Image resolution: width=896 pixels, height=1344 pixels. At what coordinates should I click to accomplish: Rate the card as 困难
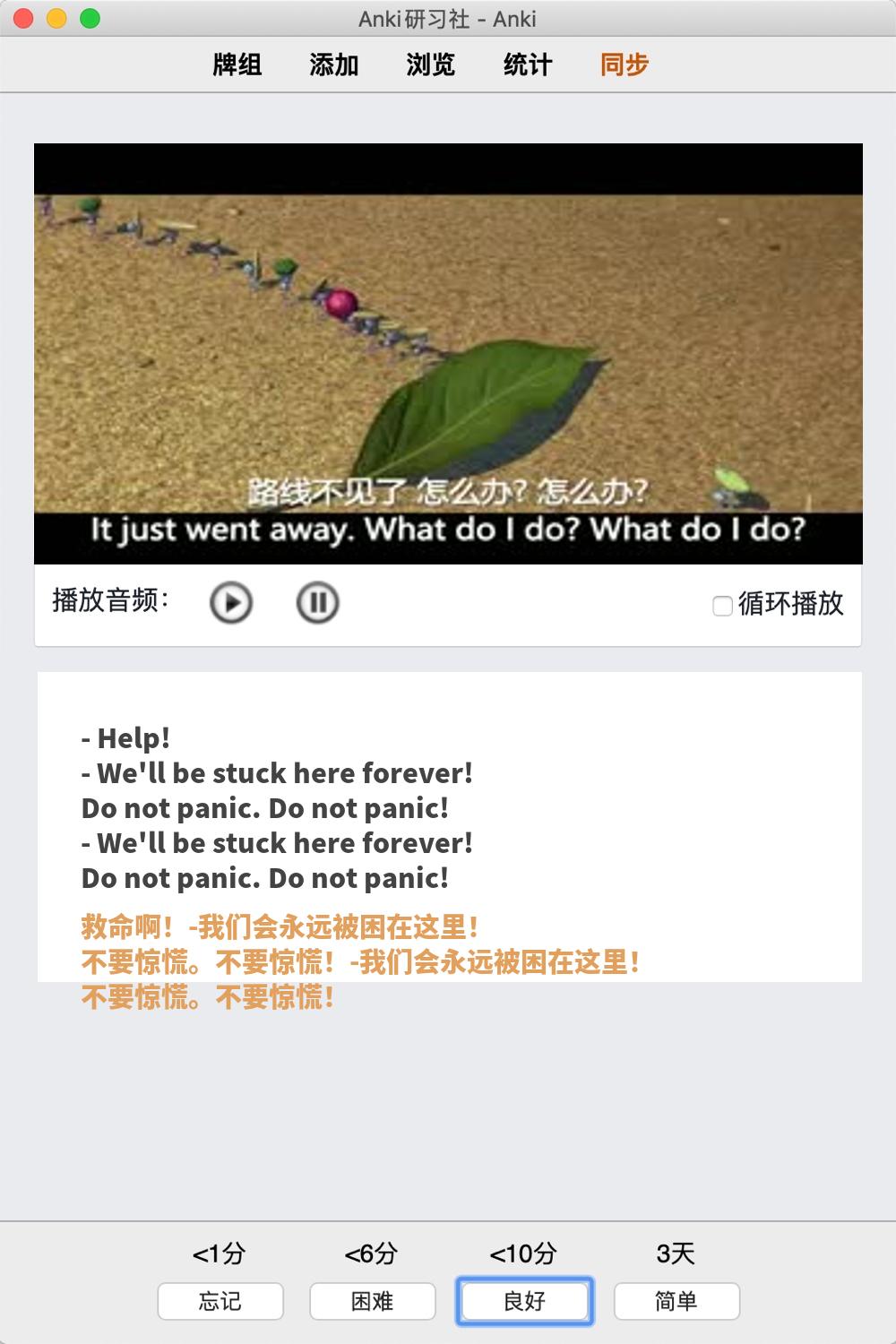[x=373, y=1301]
